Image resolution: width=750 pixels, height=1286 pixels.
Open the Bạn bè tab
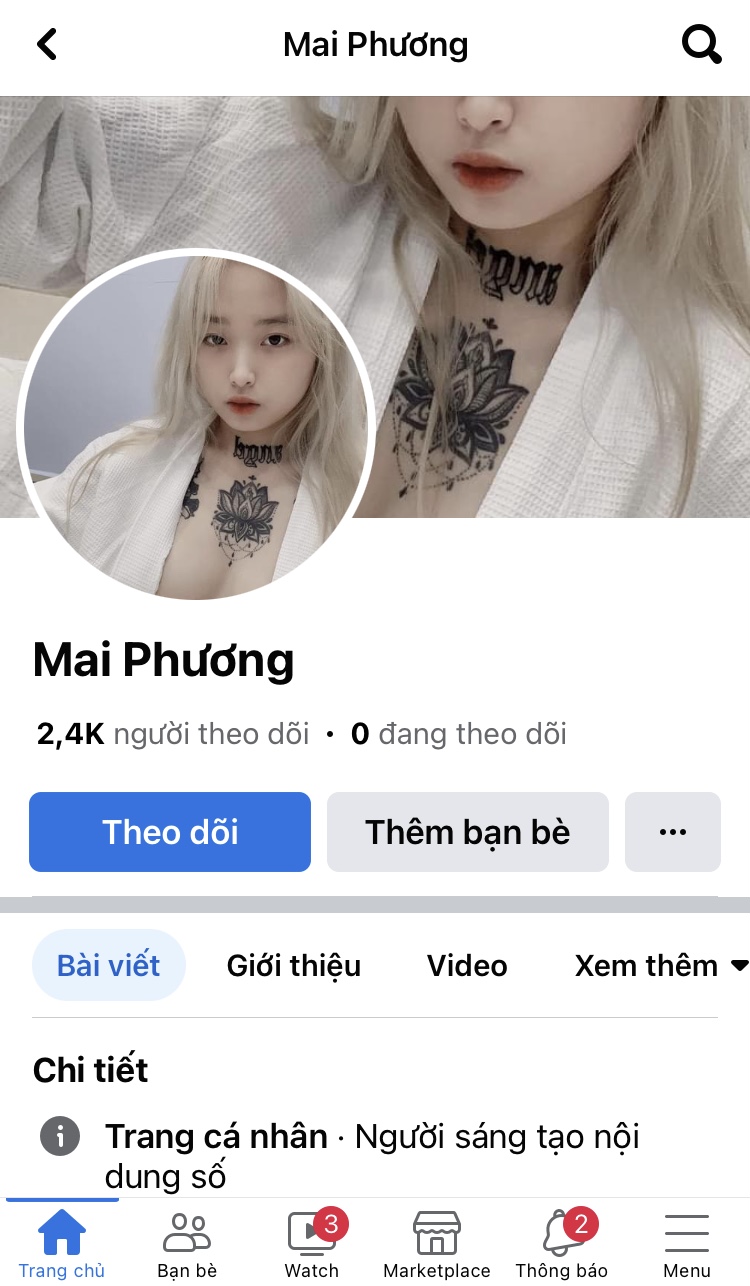187,1243
